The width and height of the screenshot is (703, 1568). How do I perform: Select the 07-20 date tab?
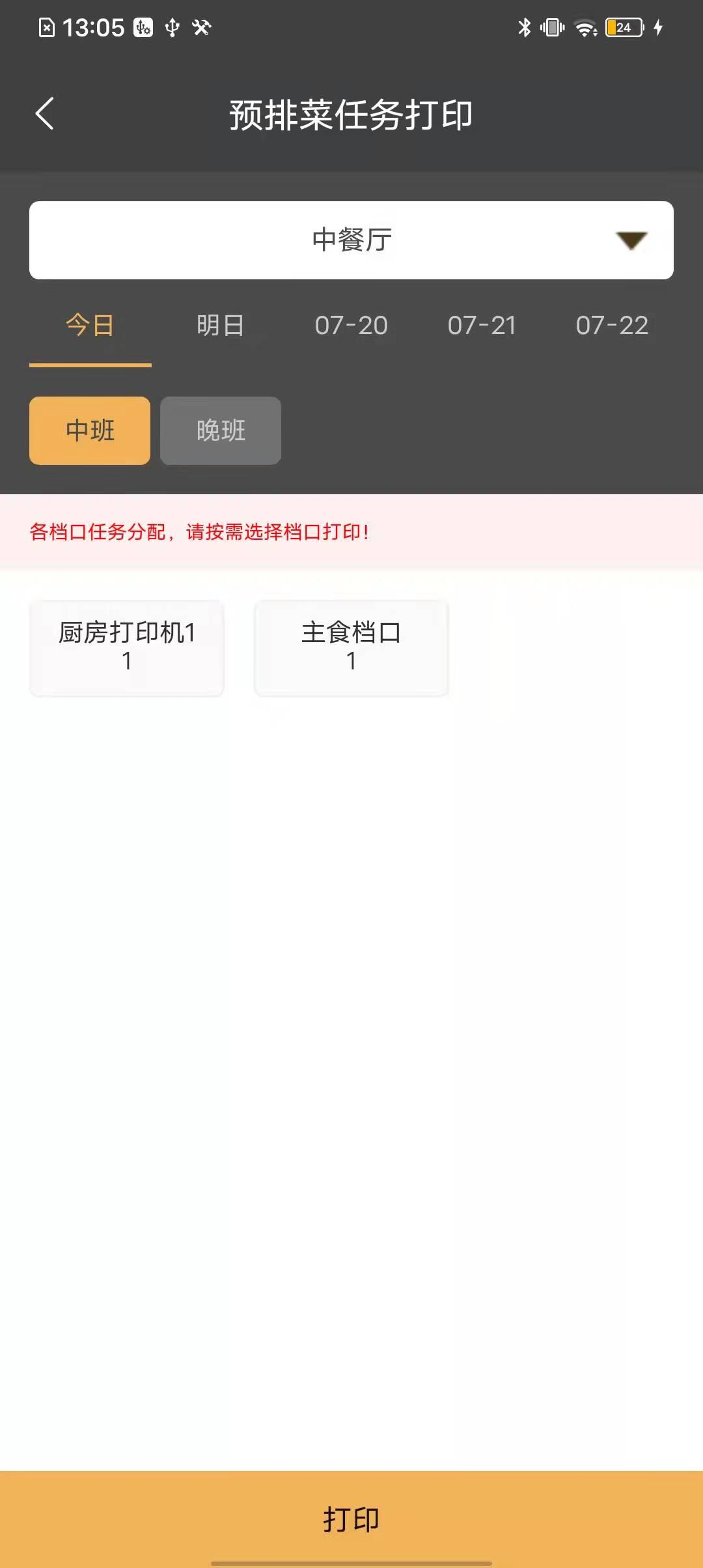(x=351, y=326)
